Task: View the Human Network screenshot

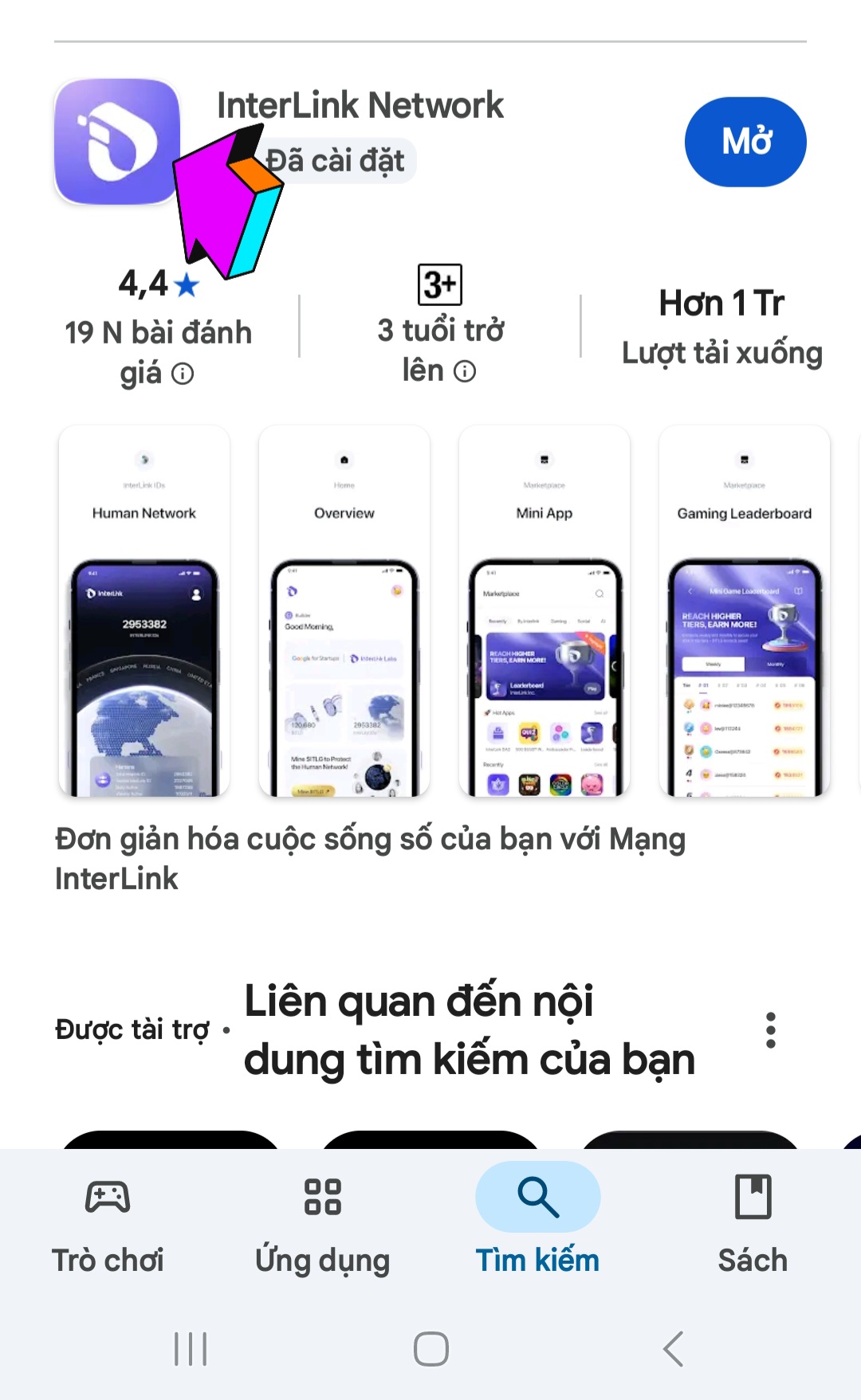Action: pyautogui.click(x=144, y=611)
